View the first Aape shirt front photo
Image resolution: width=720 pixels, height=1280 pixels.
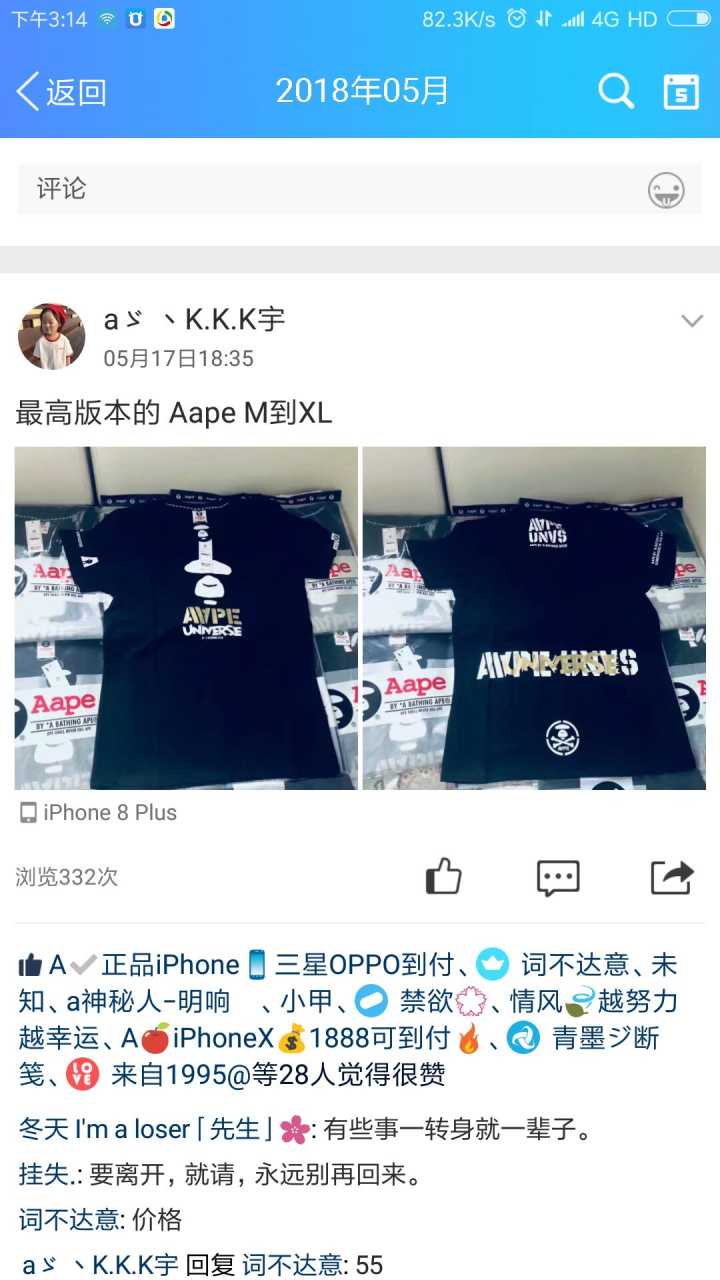(186, 618)
